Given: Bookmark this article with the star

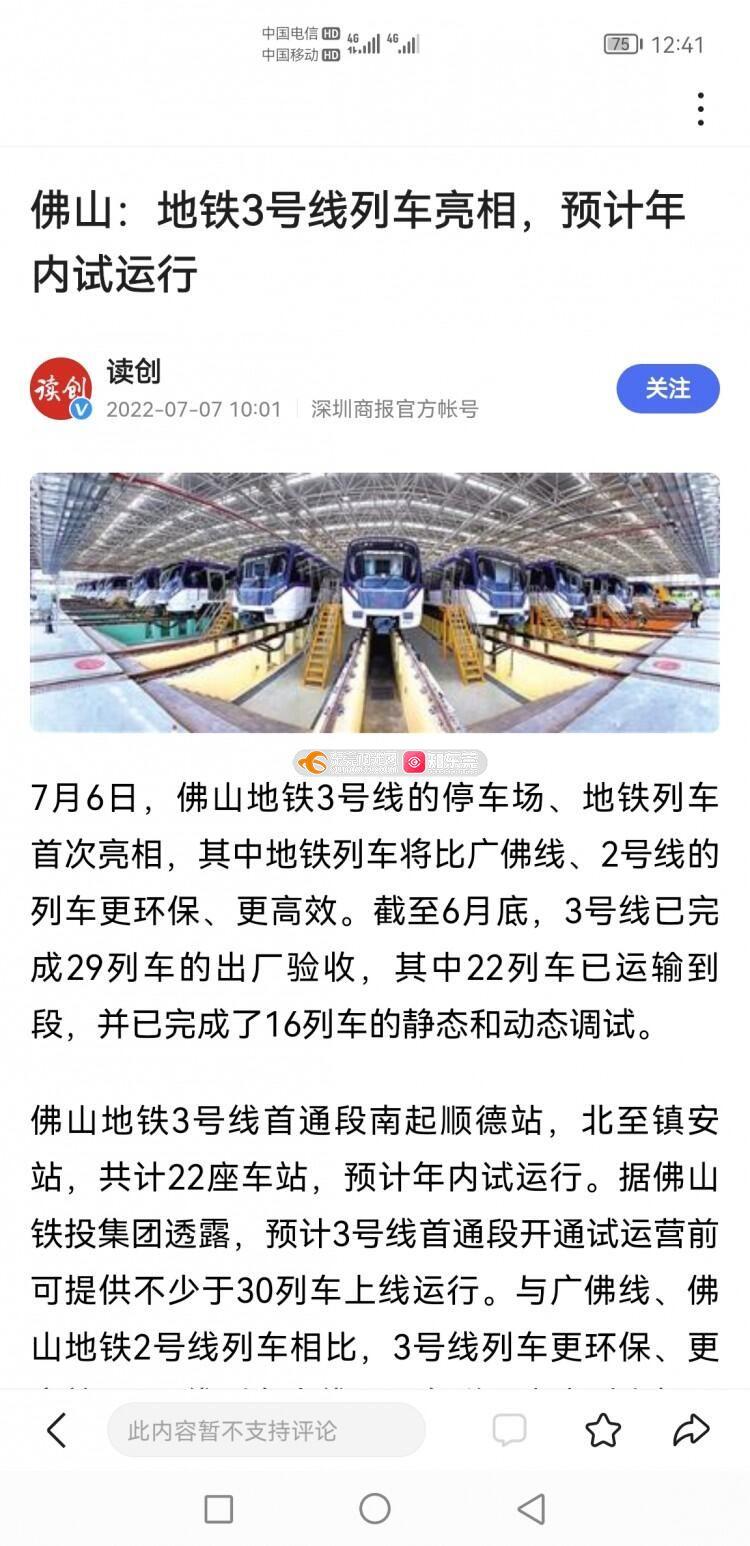Looking at the screenshot, I should coord(603,1431).
